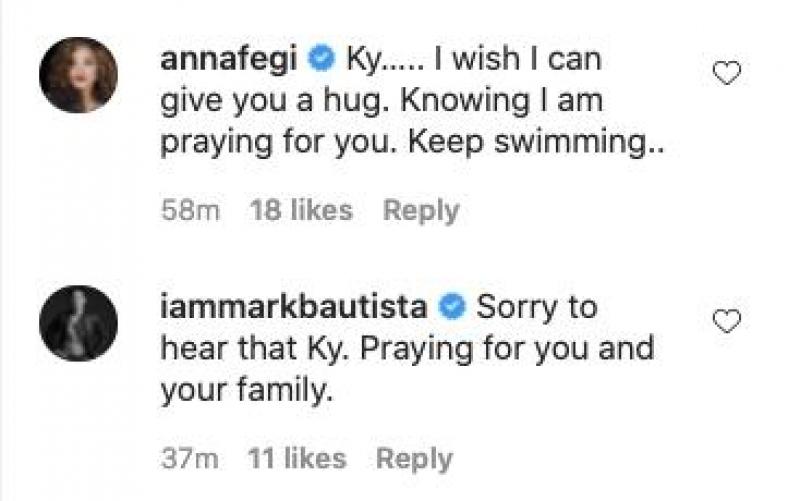Like iammarkbautista's comment

(728, 321)
